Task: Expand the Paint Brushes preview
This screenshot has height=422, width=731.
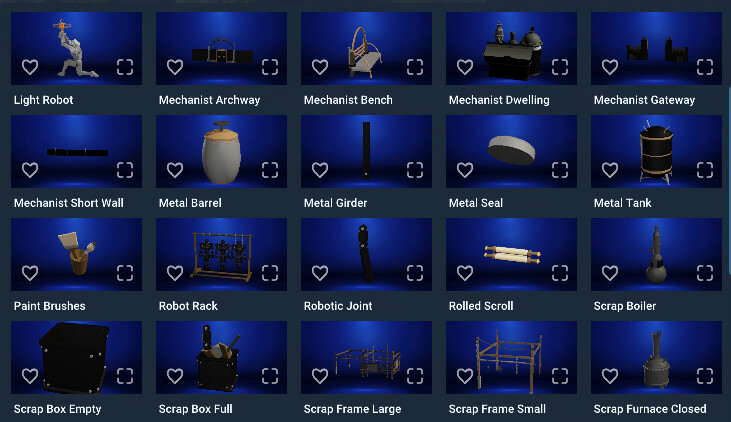Action: 125,273
